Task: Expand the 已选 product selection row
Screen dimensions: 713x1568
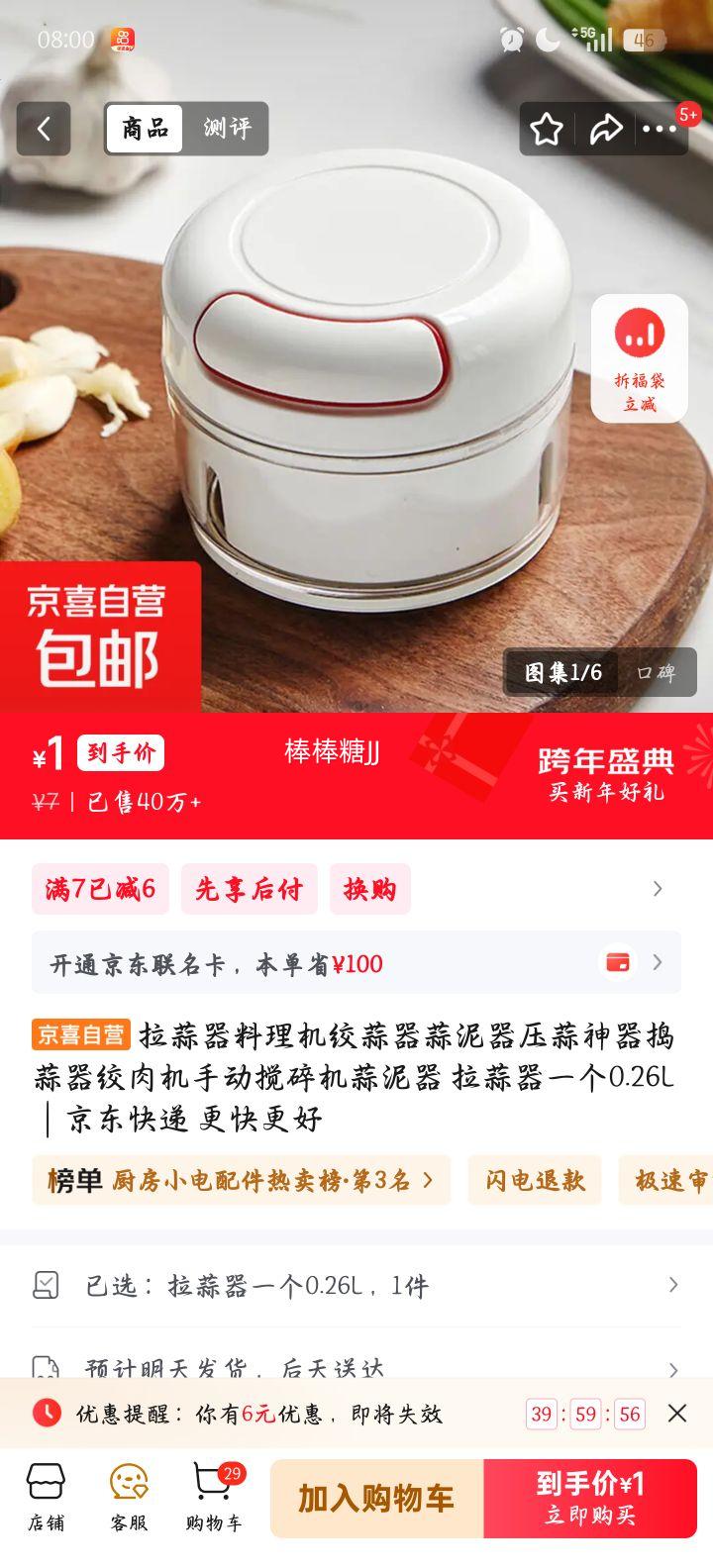Action: [x=356, y=1285]
